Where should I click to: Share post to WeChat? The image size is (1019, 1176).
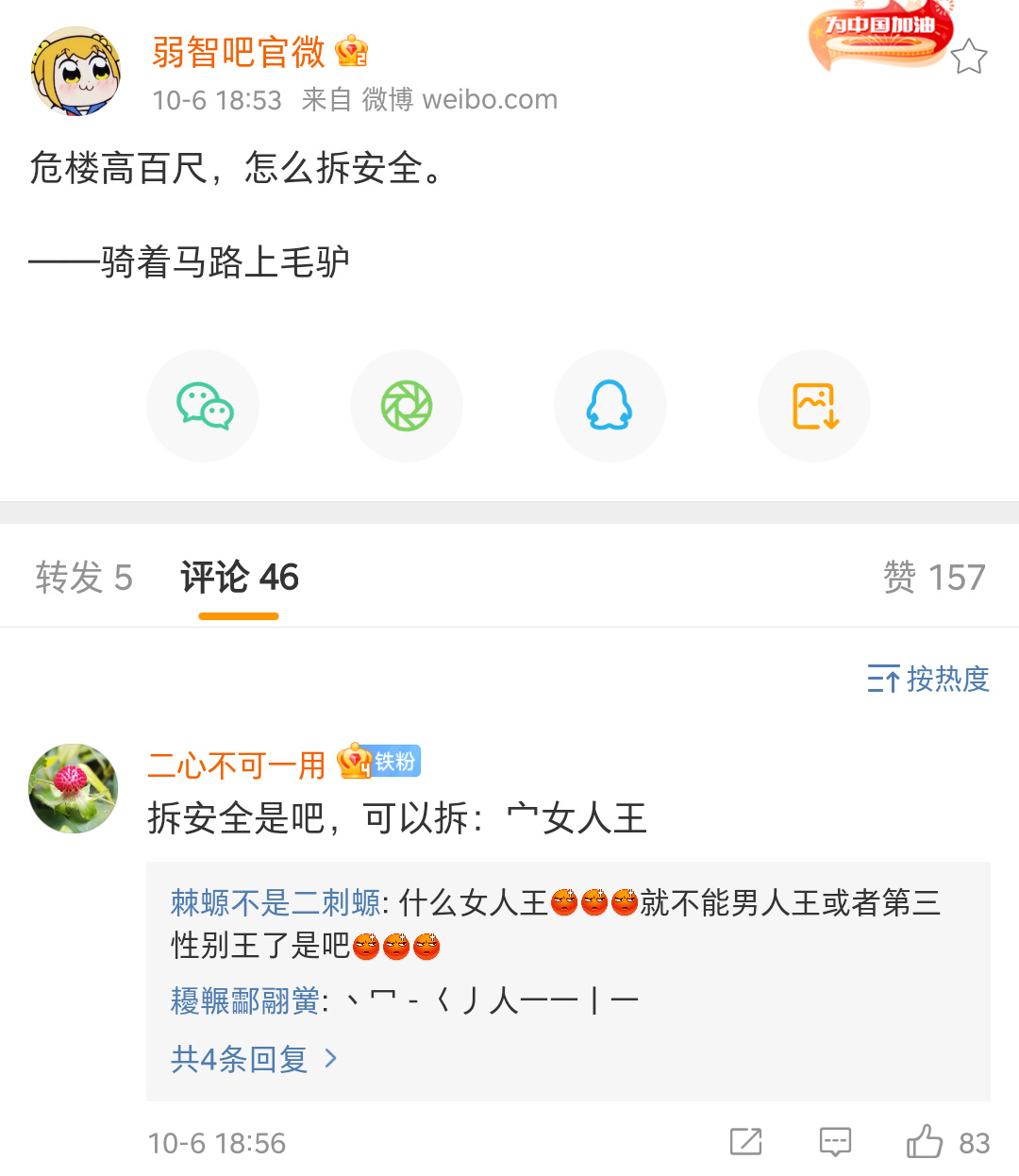tap(203, 406)
